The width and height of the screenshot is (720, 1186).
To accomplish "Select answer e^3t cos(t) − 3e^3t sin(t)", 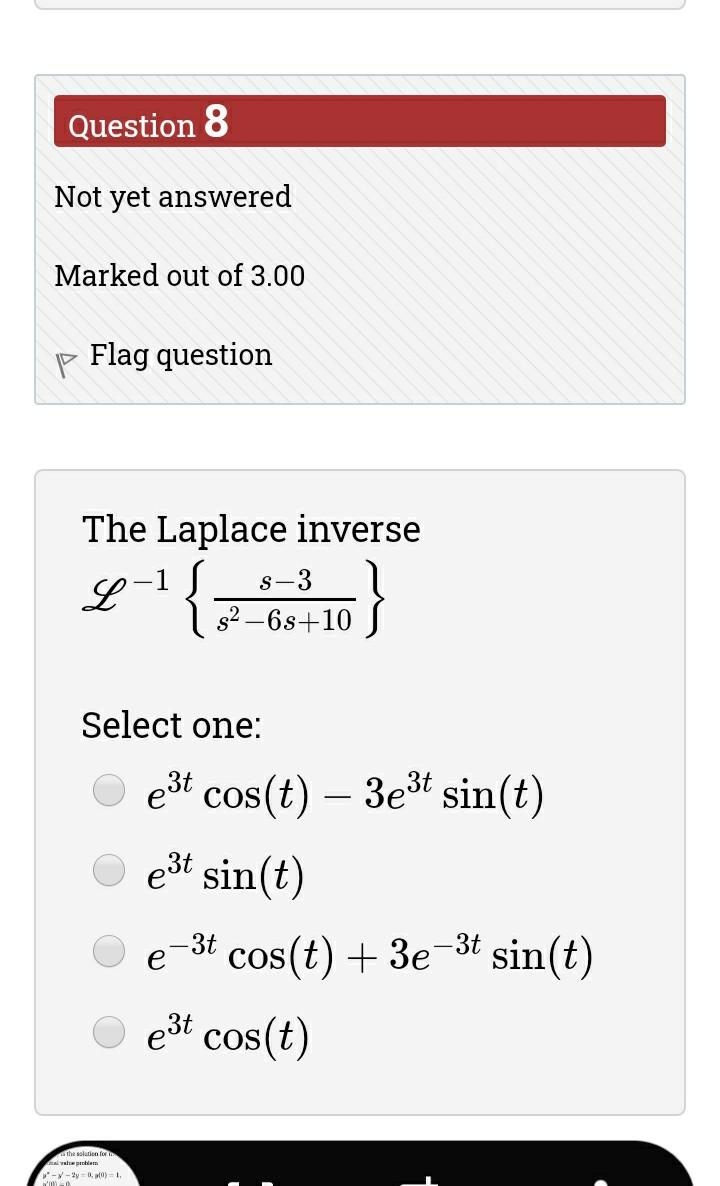I will coord(108,790).
